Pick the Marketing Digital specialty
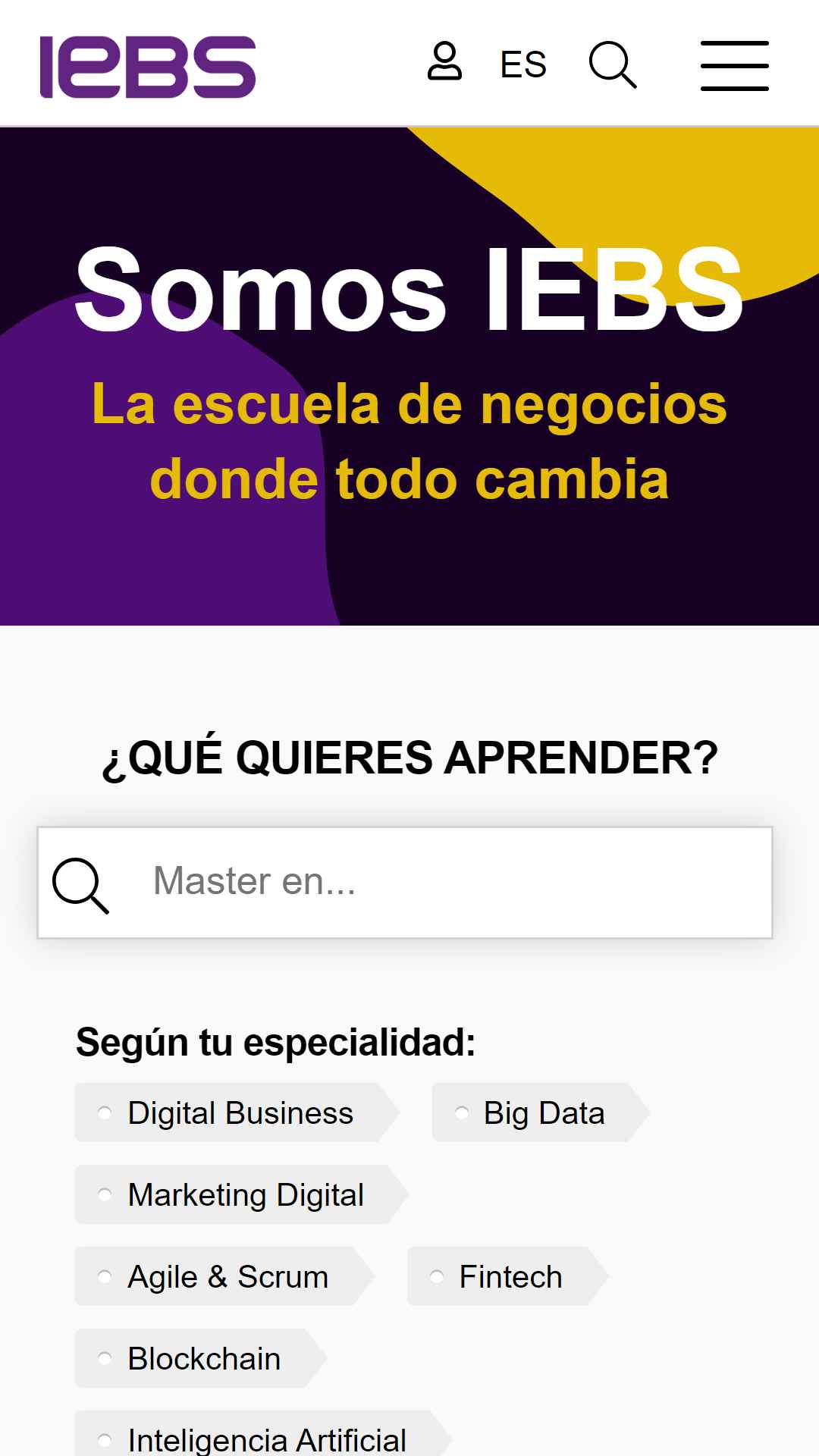This screenshot has height=1456, width=819. click(x=241, y=1194)
